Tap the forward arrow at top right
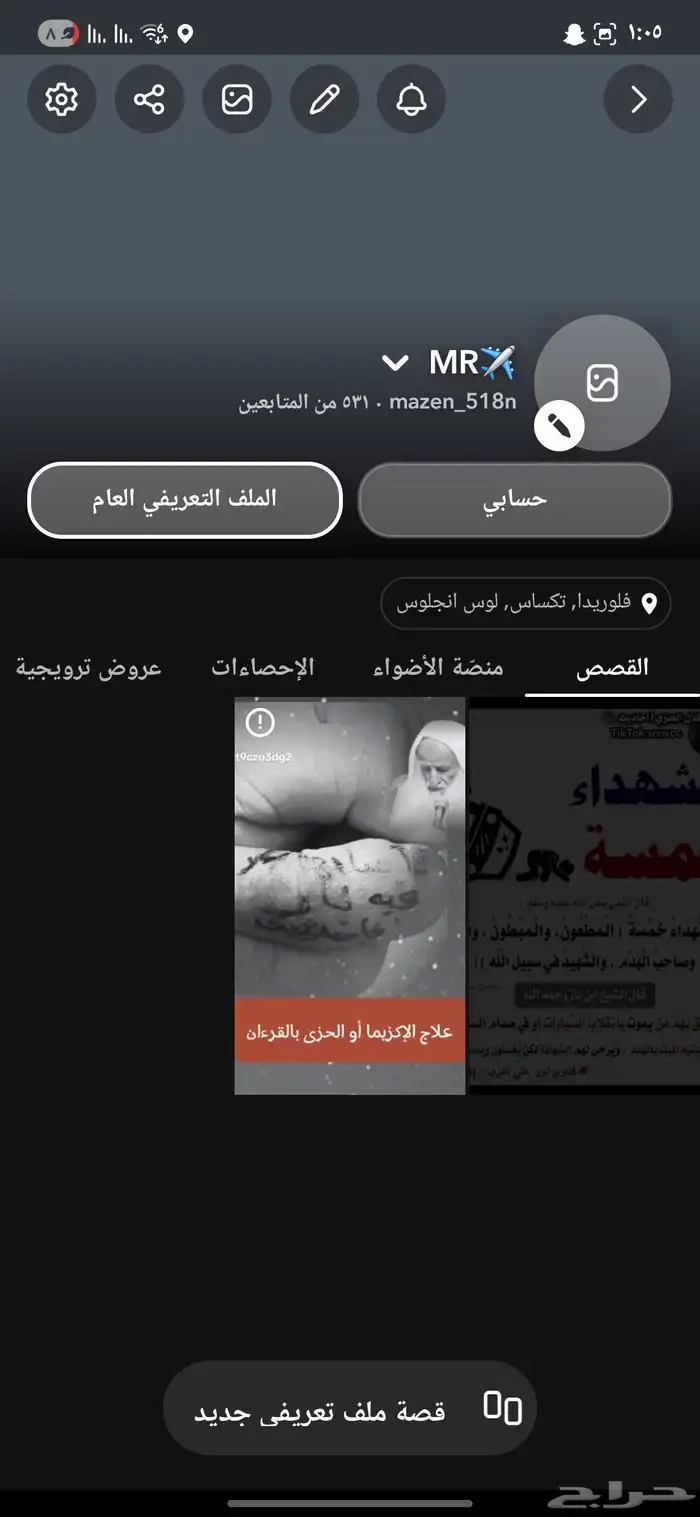Image resolution: width=700 pixels, height=1517 pixels. point(638,99)
